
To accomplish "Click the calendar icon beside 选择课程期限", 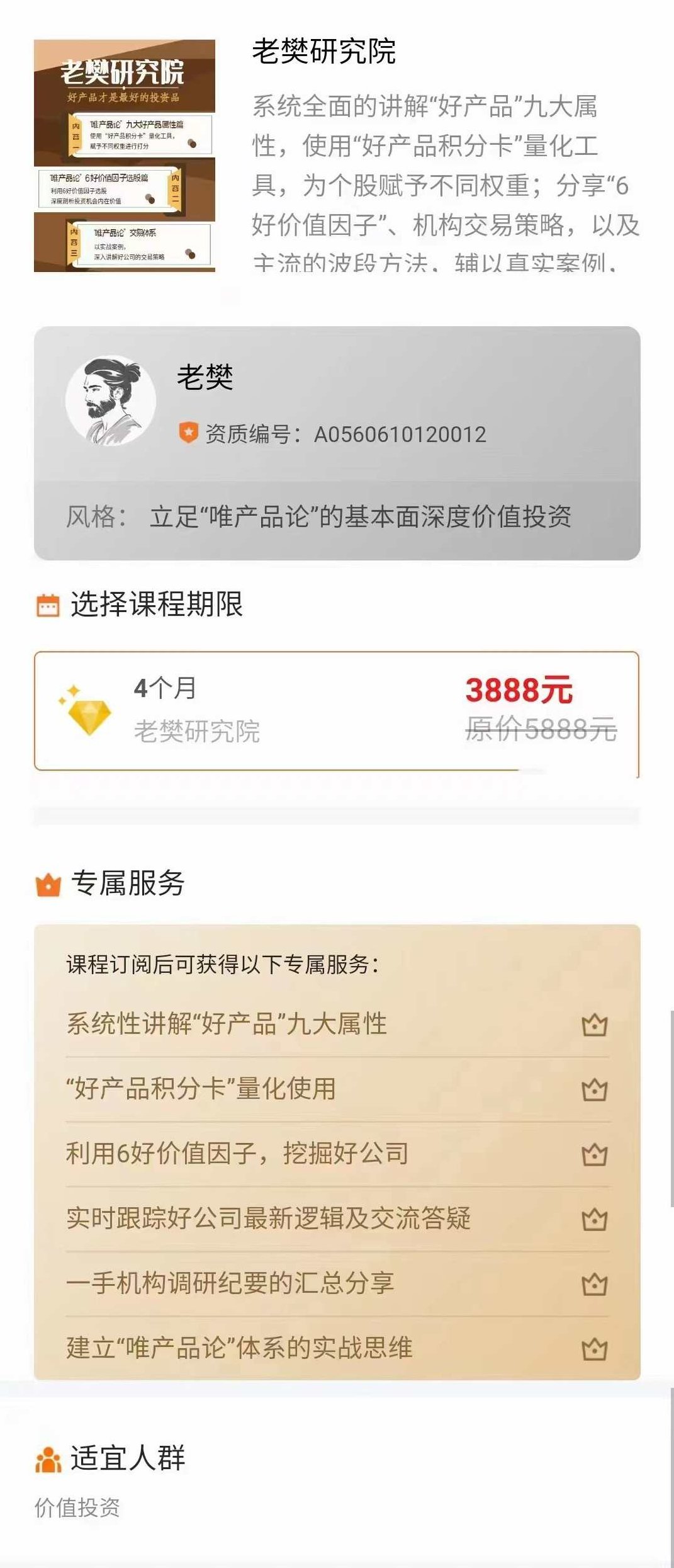I will [x=48, y=603].
